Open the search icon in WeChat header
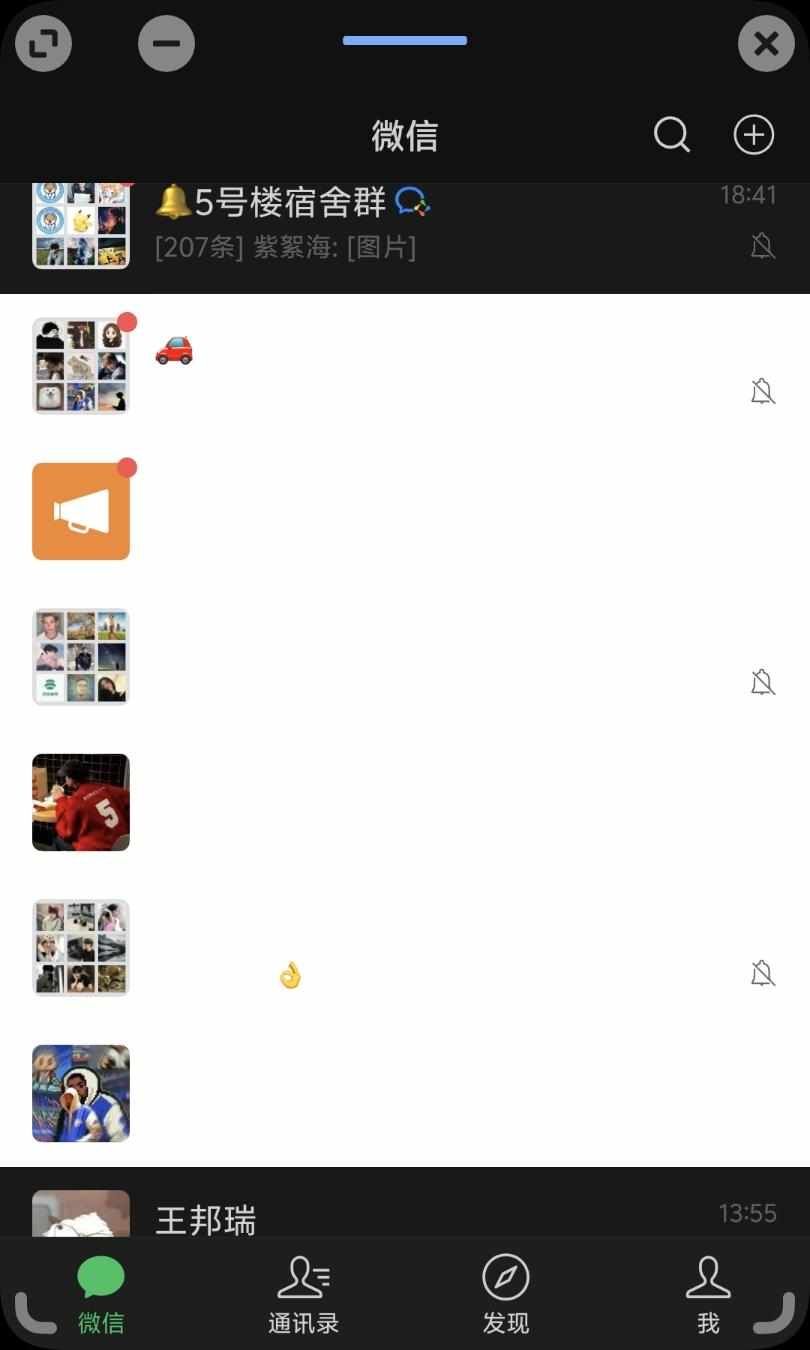 coord(671,135)
